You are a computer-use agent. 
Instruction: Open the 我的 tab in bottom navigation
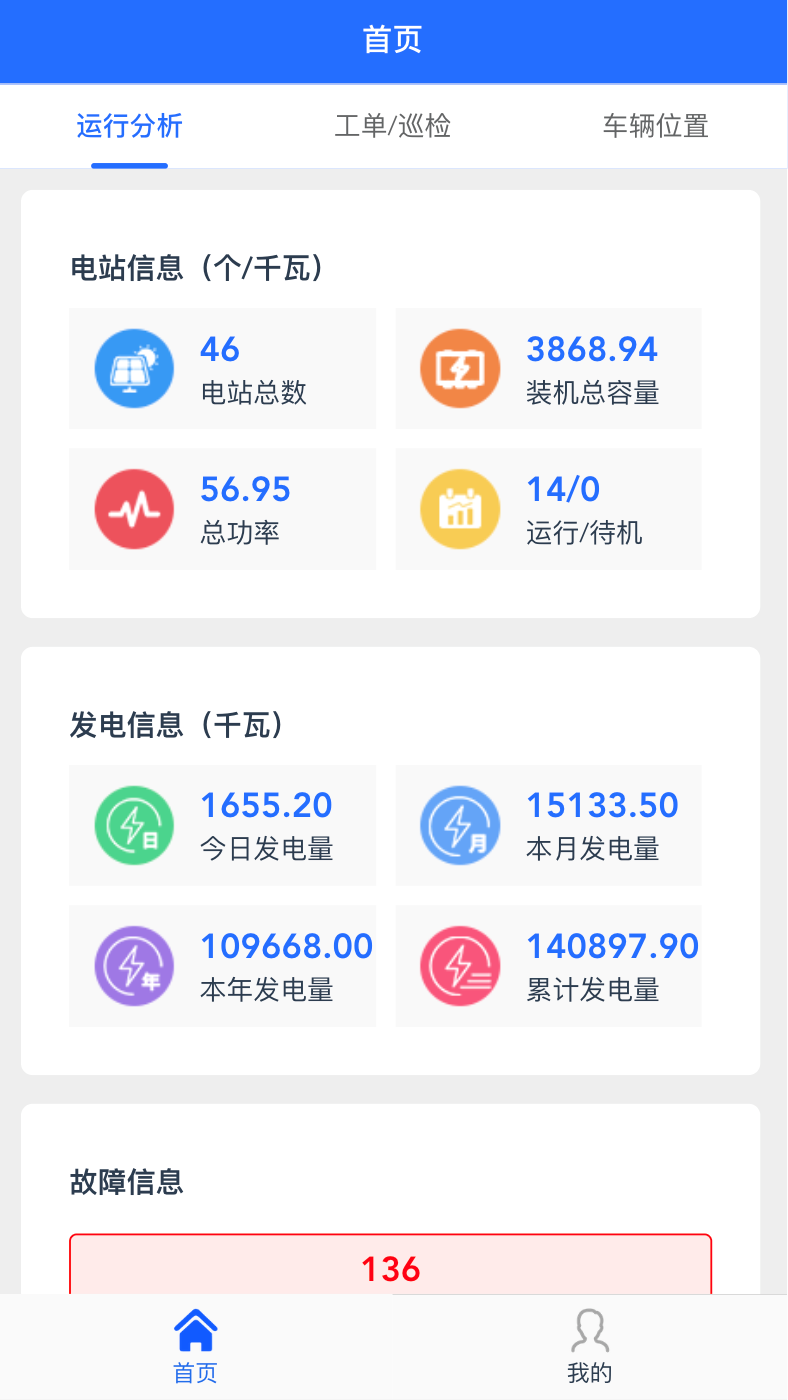pyautogui.click(x=590, y=1348)
